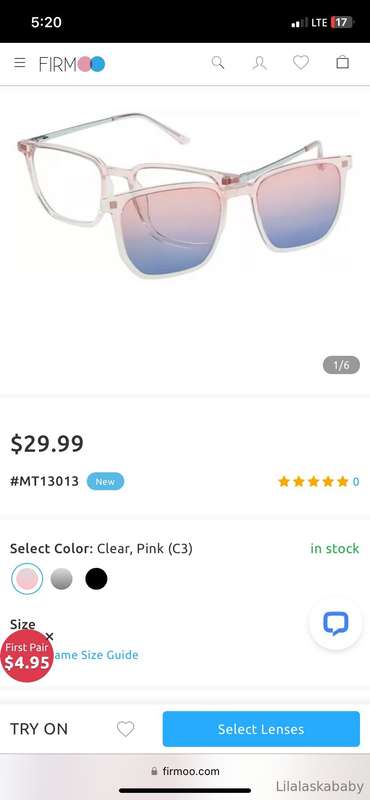The width and height of the screenshot is (370, 800).
Task: Open the wishlist heart in header
Action: pos(301,62)
